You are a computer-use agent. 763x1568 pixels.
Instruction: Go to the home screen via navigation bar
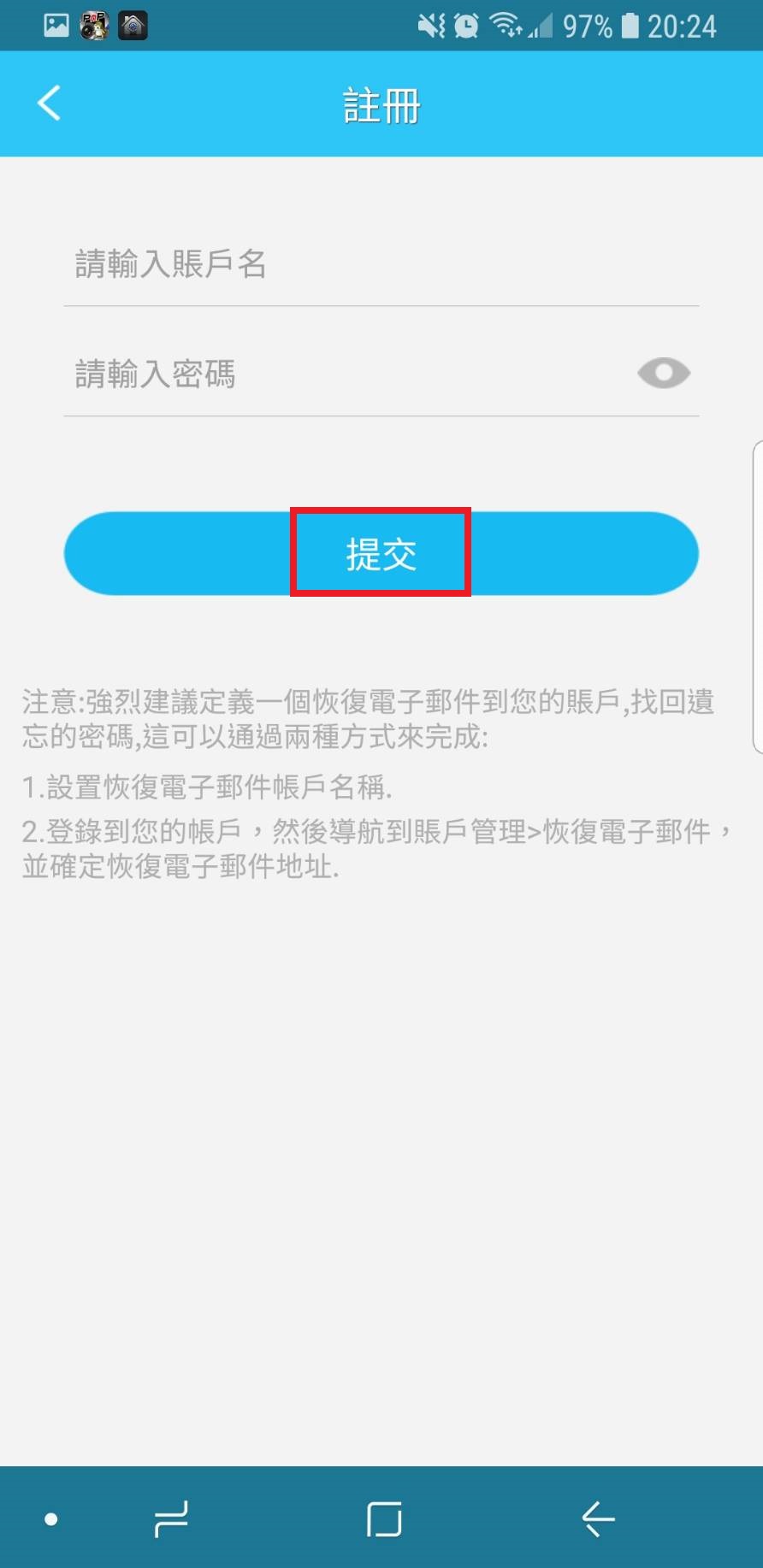coord(384,1519)
